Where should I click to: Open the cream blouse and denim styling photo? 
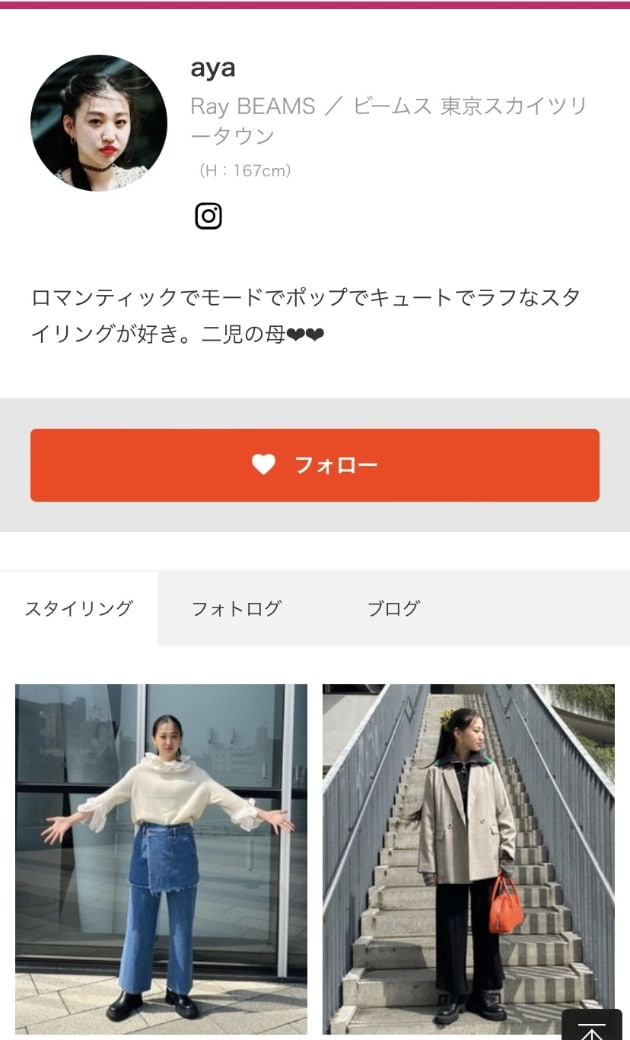[x=161, y=858]
